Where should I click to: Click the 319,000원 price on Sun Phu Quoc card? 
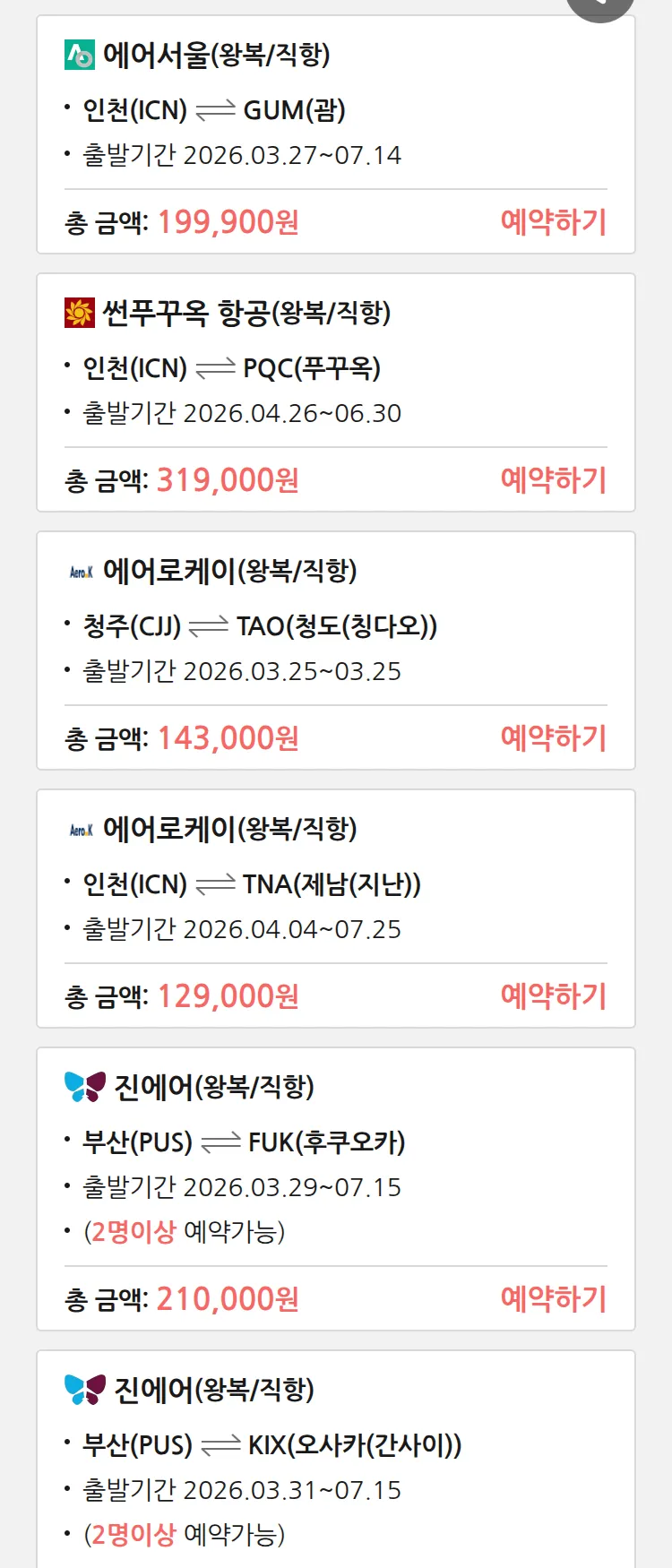point(227,480)
